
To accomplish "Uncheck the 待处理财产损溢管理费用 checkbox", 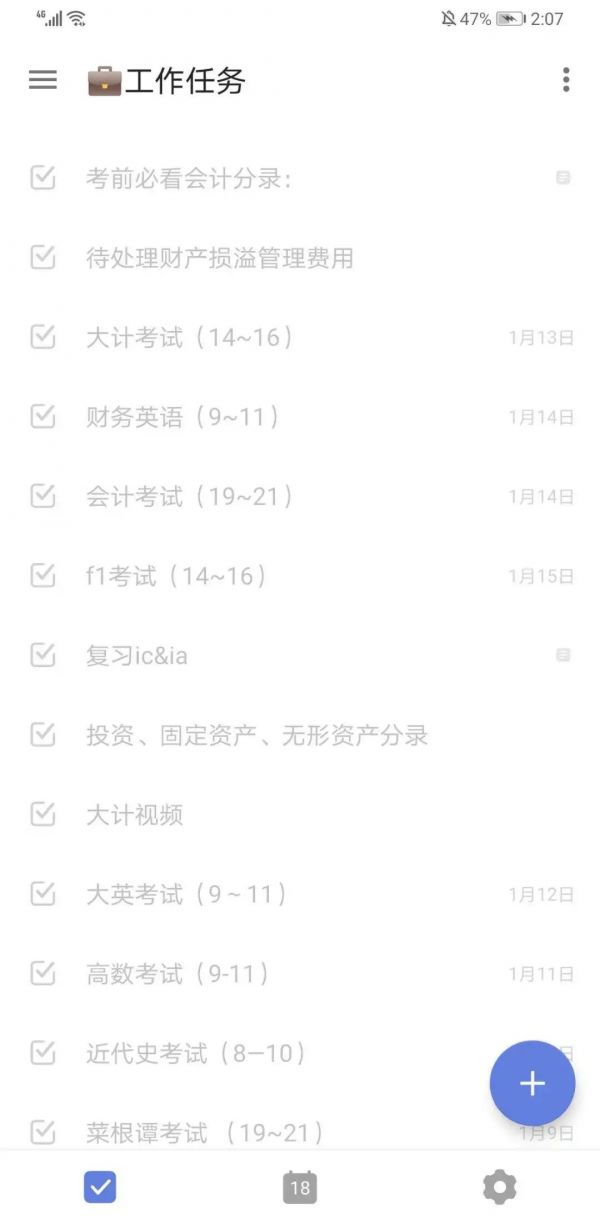I will point(43,258).
